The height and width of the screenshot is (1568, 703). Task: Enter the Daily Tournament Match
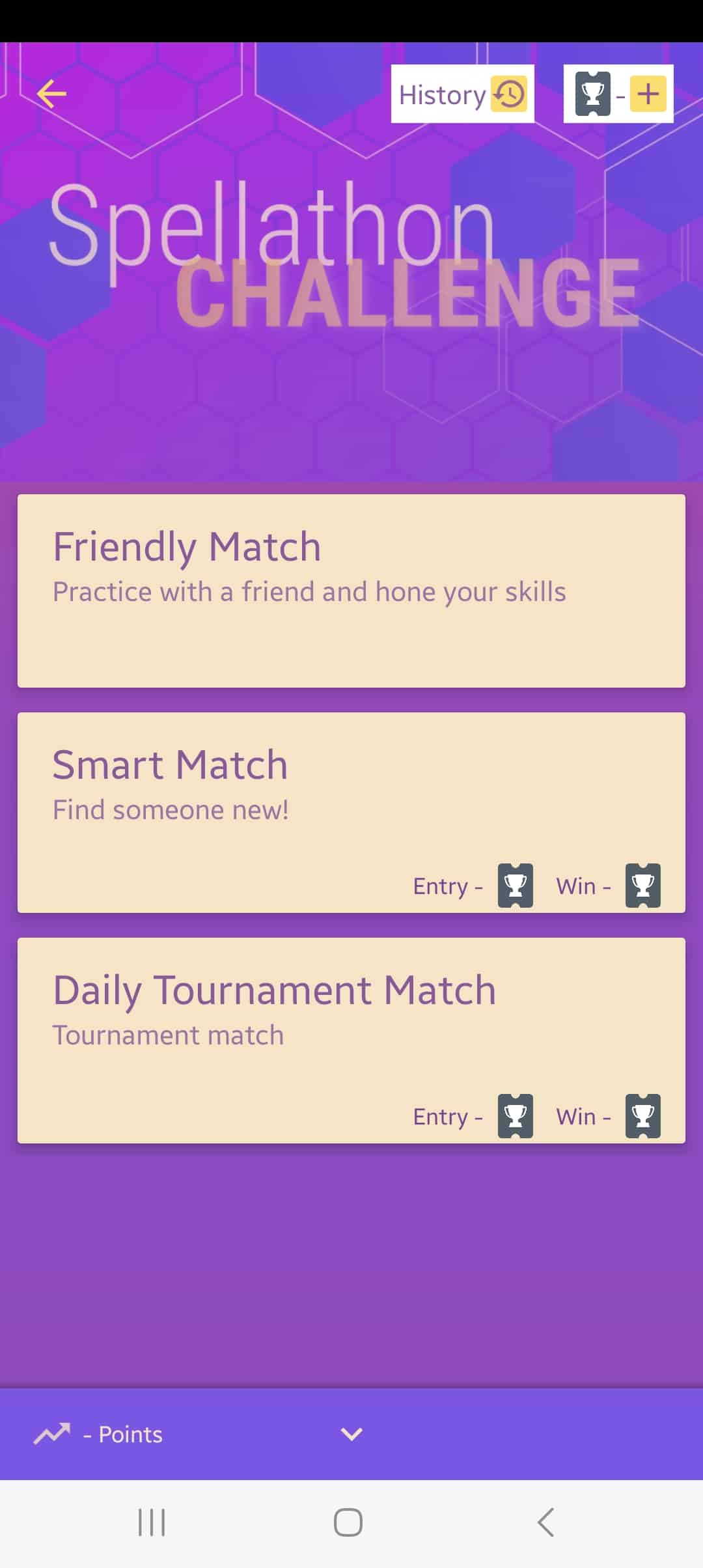351,1040
